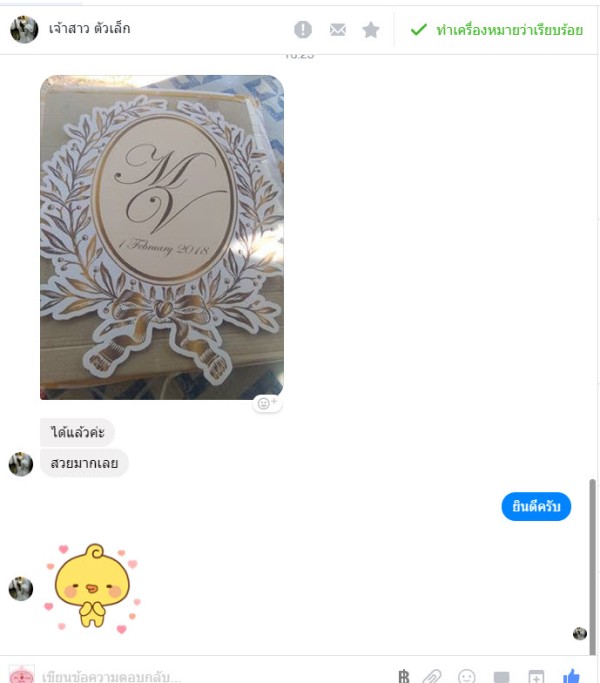Screen dimensions: 600x683
Task: Star this conversation as follow up
Action: (x=371, y=30)
